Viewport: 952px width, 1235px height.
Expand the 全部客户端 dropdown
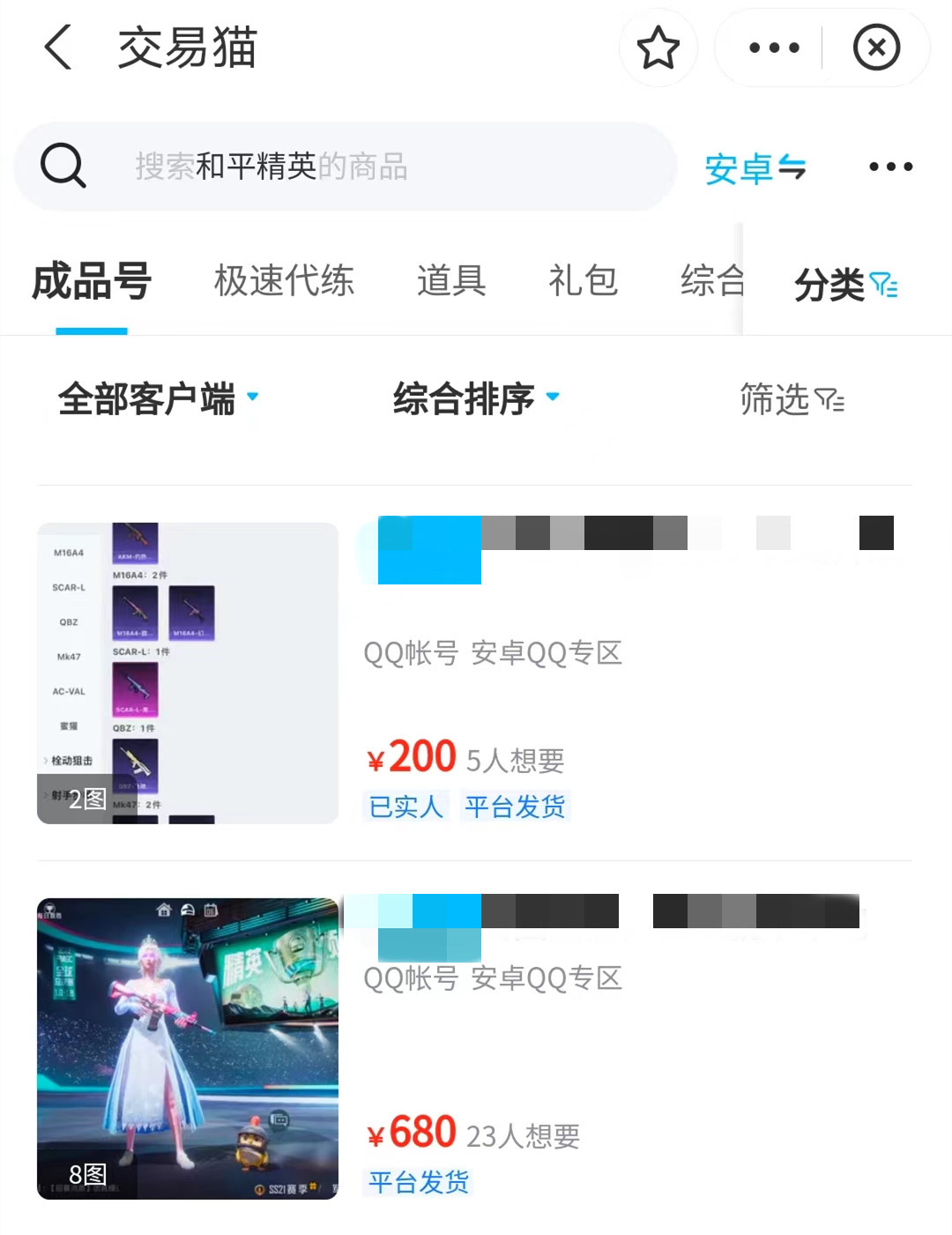coord(159,398)
